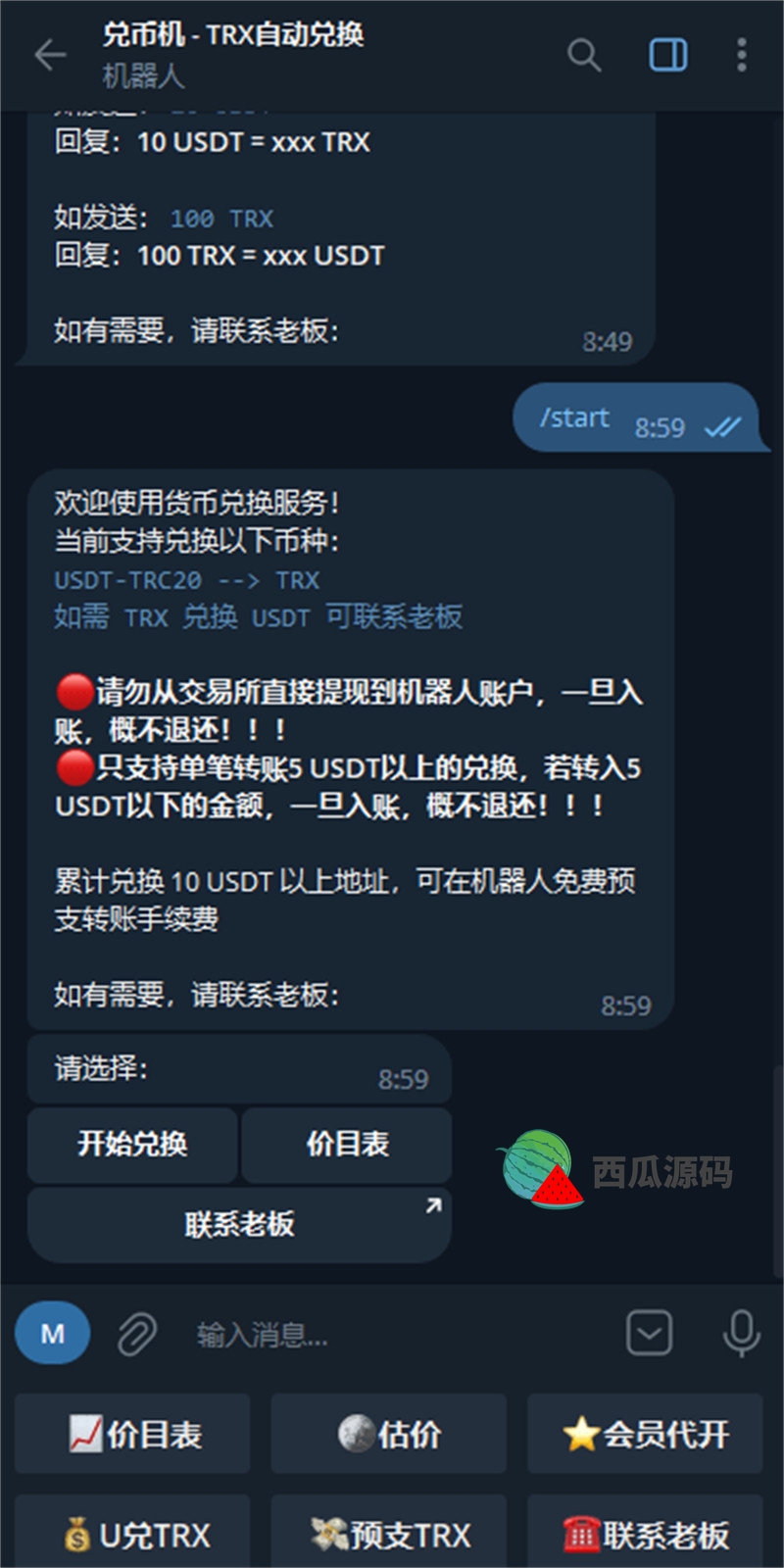
Task: Search within this chat
Action: coord(584,55)
